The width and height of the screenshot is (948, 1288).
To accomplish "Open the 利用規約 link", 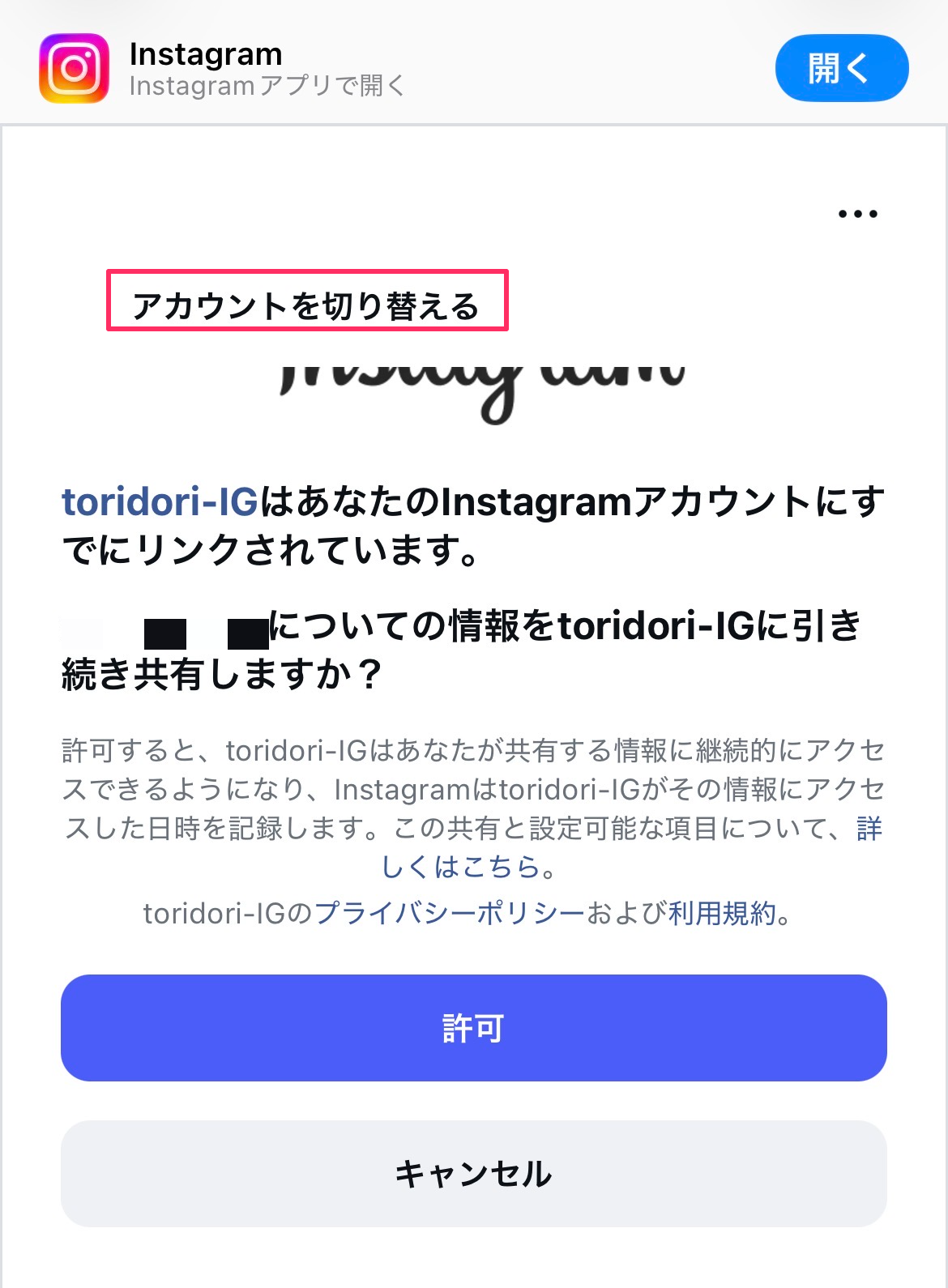I will pos(722,913).
